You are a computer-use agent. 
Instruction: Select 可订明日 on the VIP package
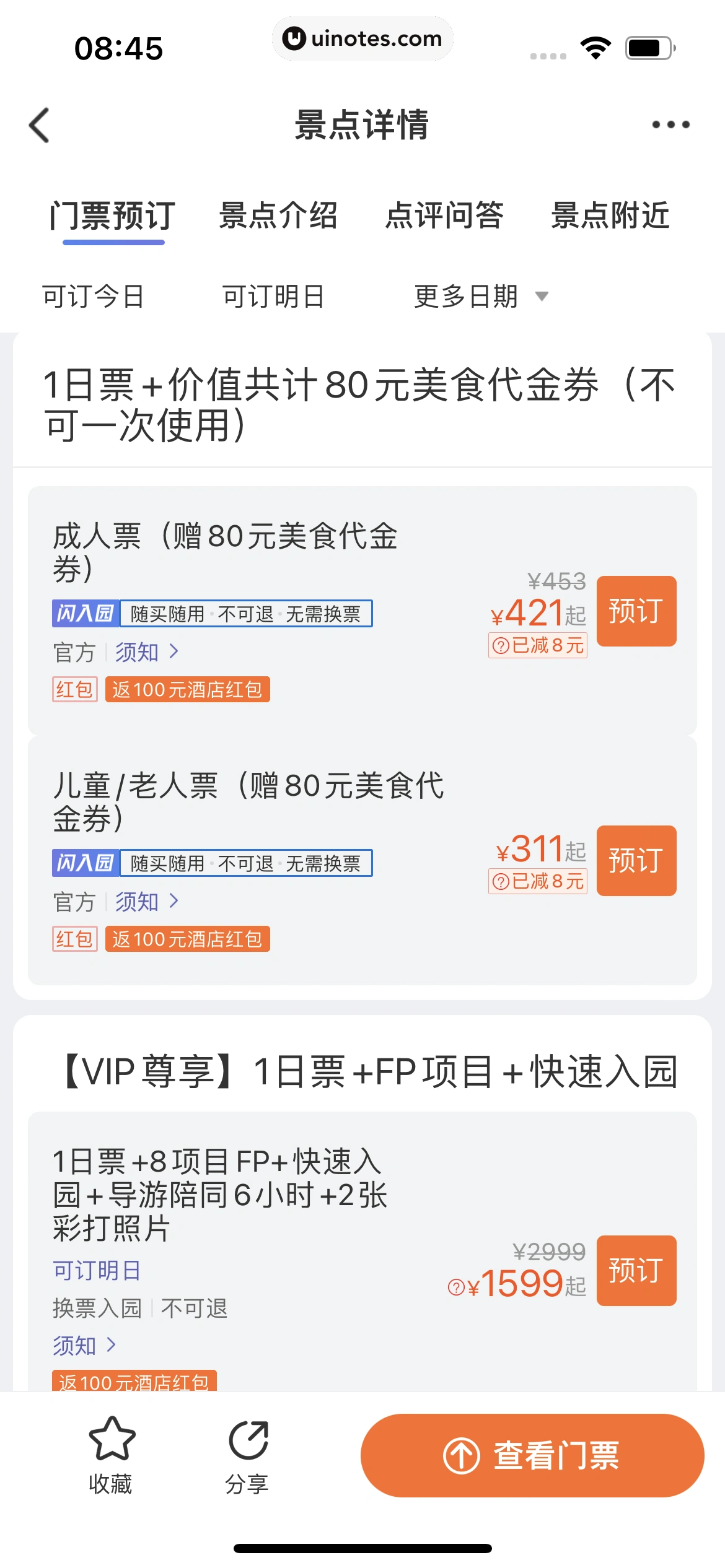coord(95,1271)
